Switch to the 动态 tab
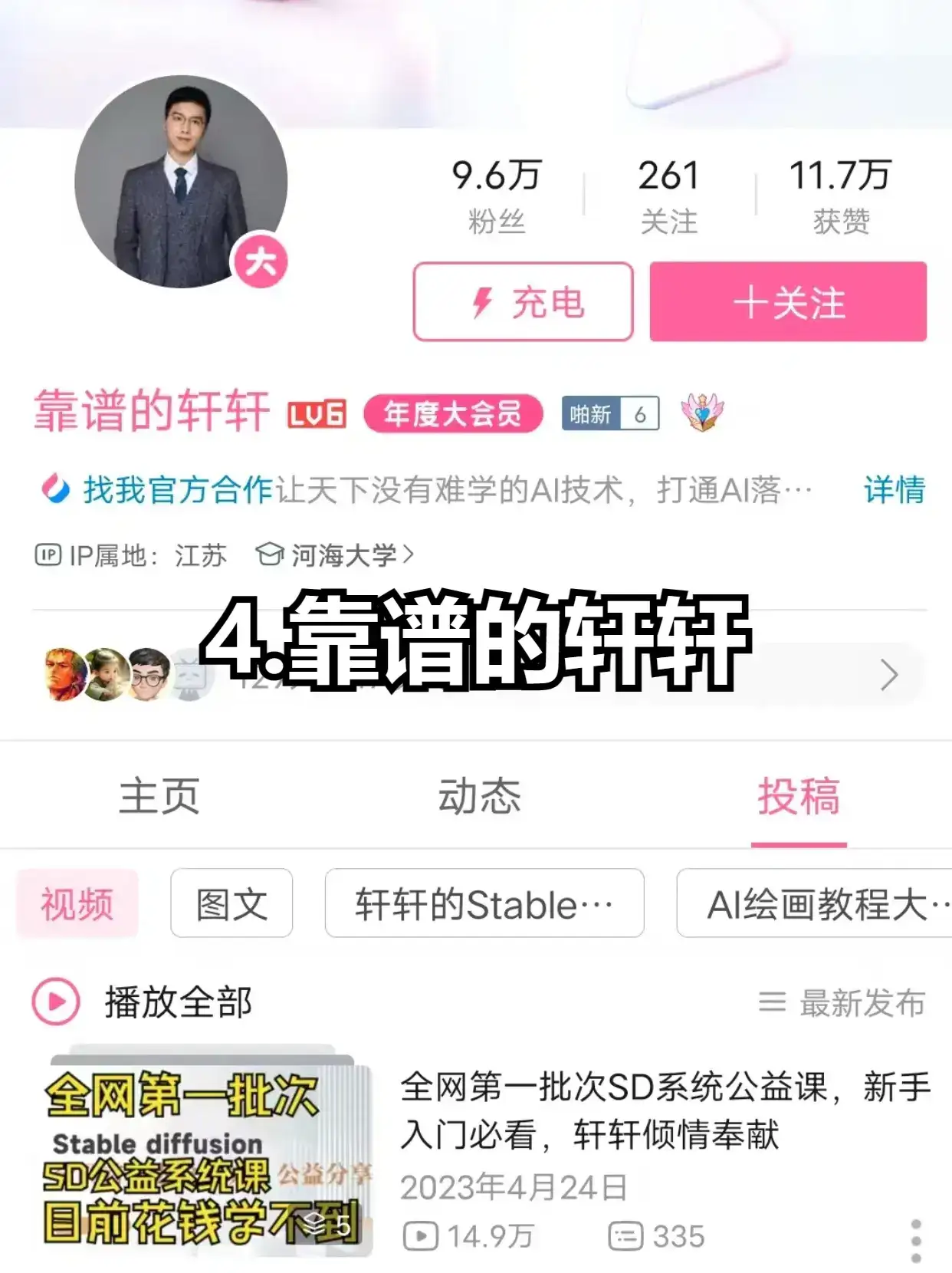This screenshot has height=1273, width=952. tap(479, 798)
